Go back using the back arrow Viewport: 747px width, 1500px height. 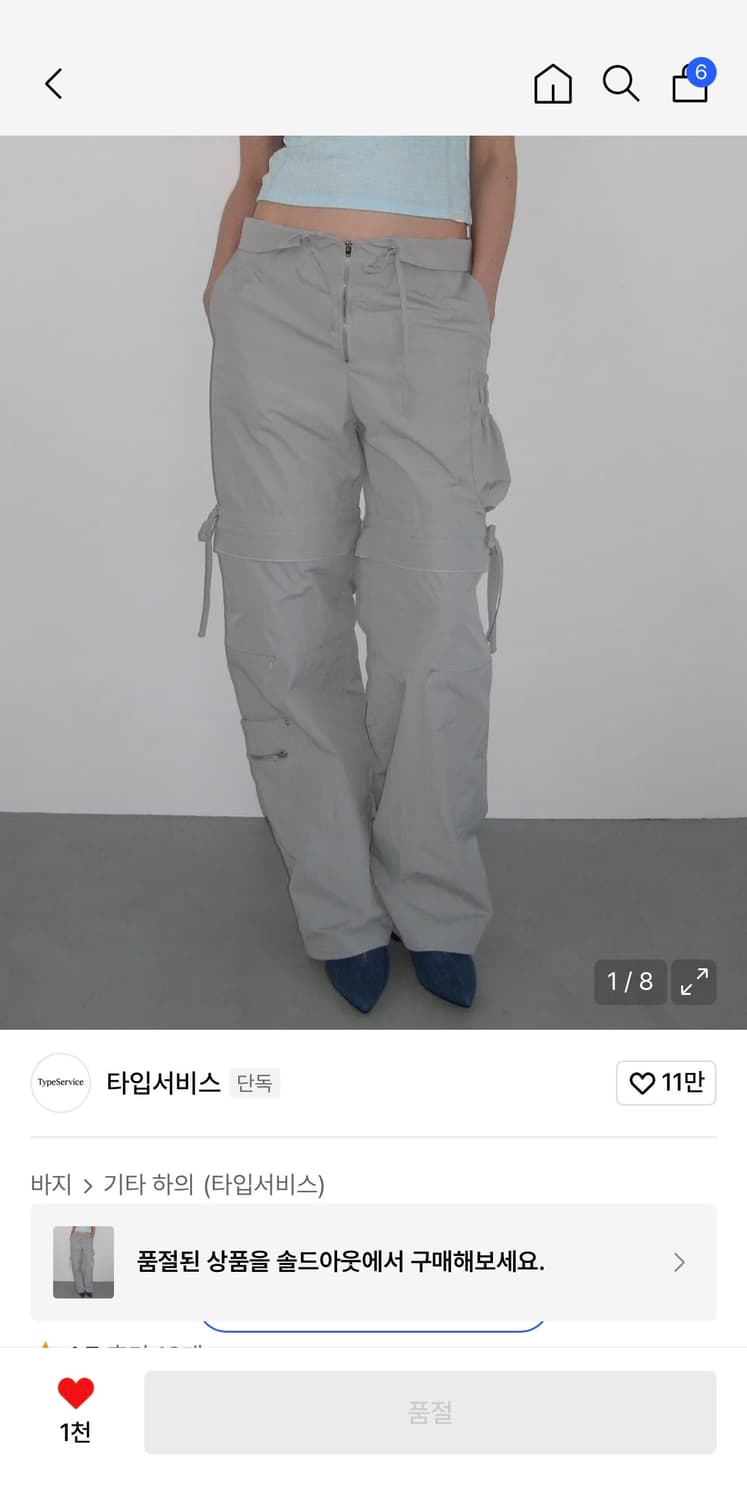[53, 84]
